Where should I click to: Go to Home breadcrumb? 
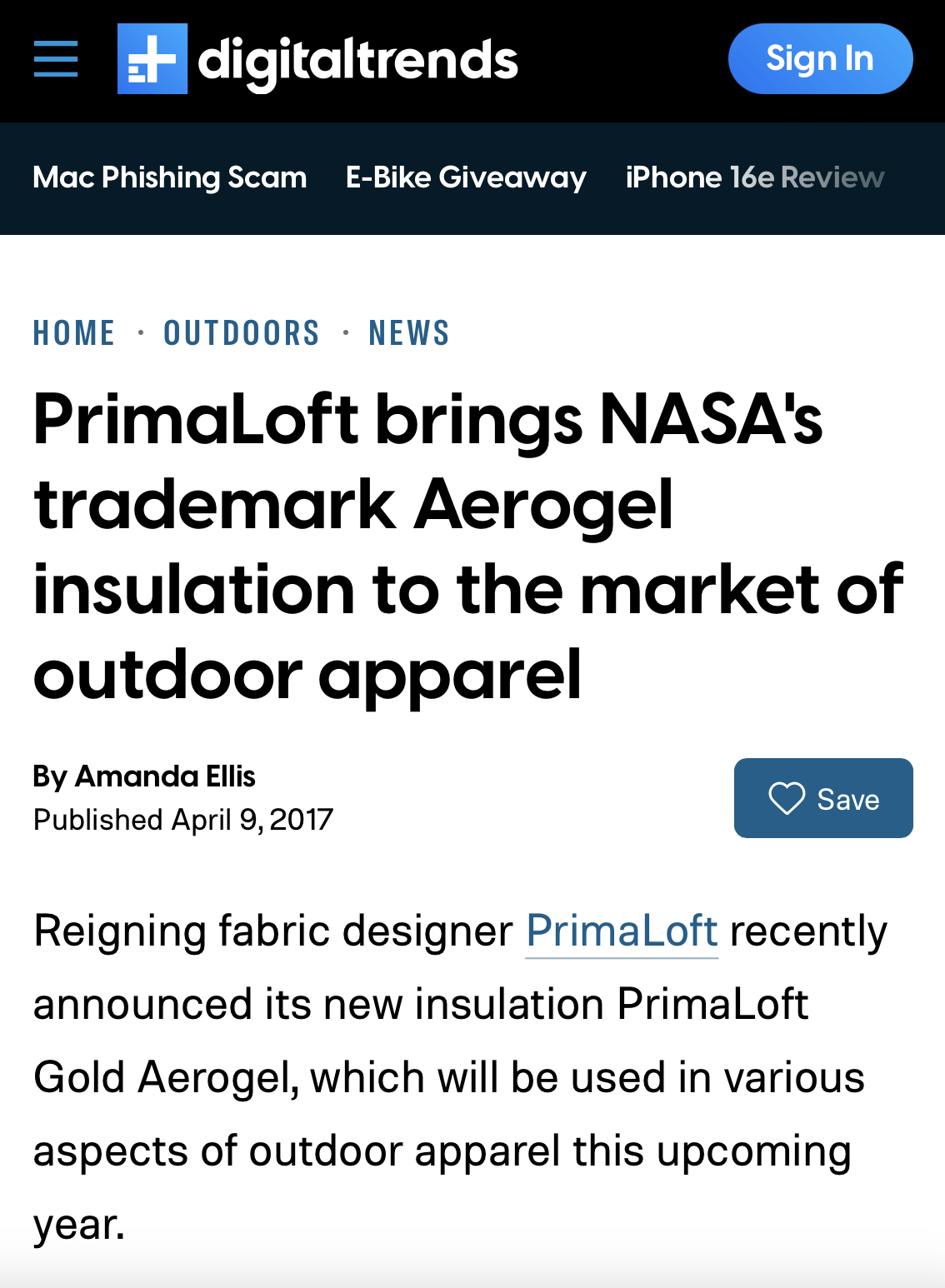[x=74, y=333]
